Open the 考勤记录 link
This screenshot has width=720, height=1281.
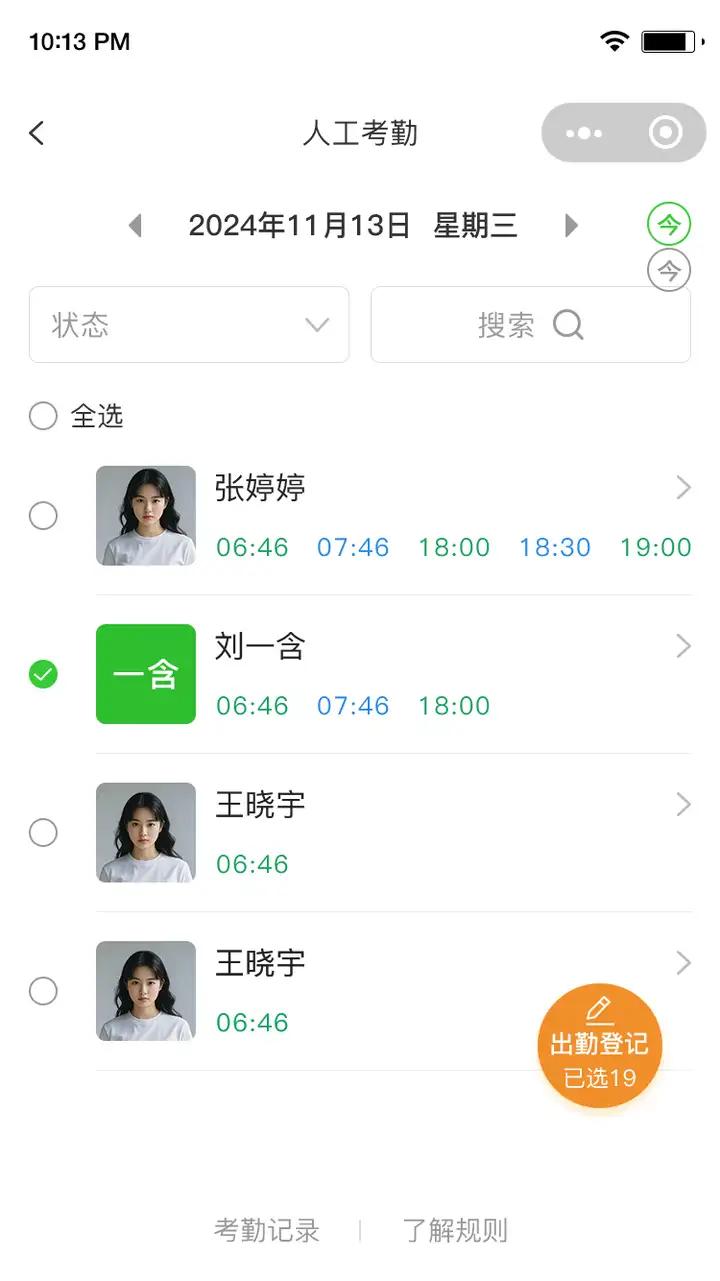267,1231
